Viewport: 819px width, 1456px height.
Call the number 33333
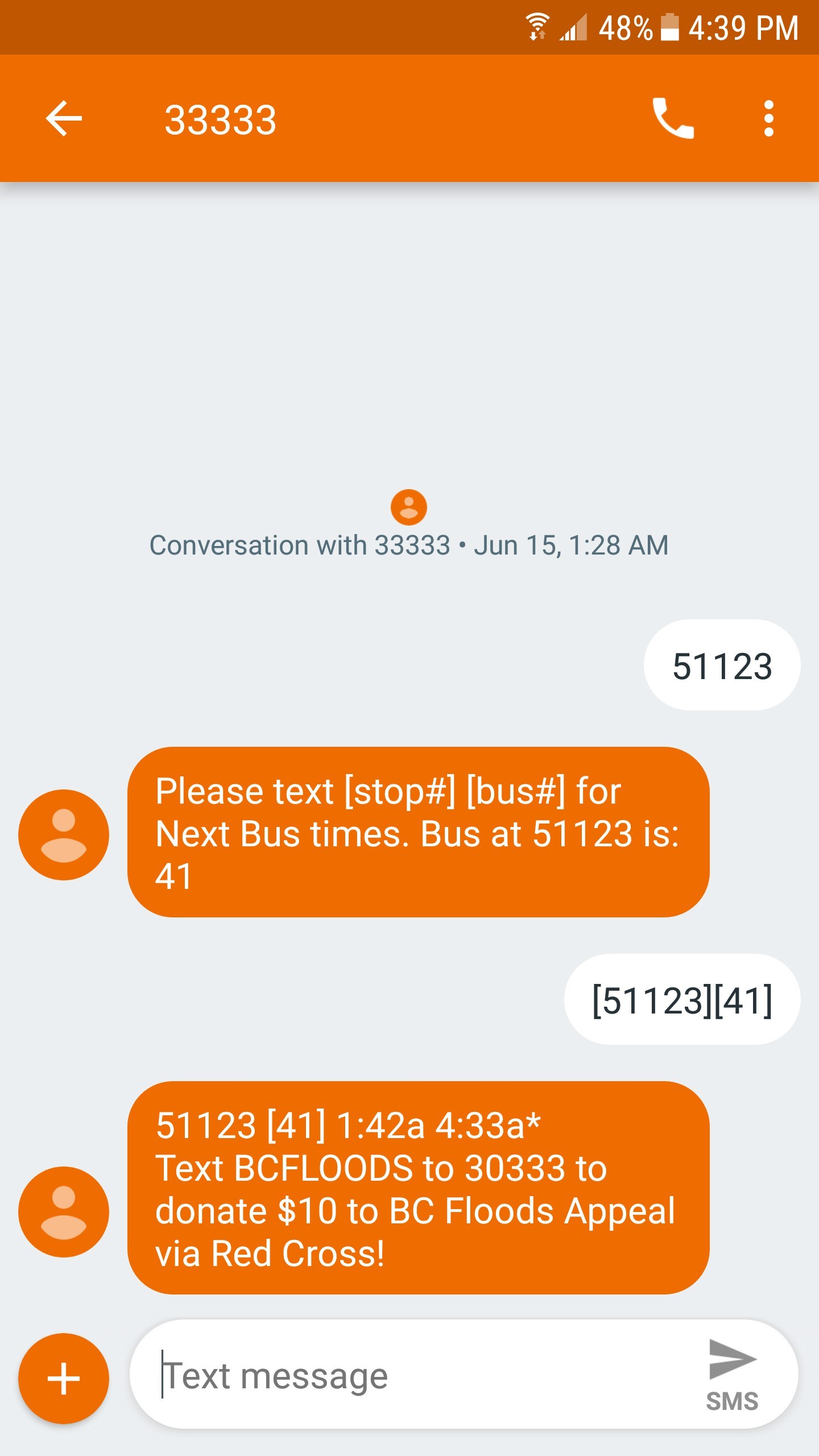(x=673, y=118)
